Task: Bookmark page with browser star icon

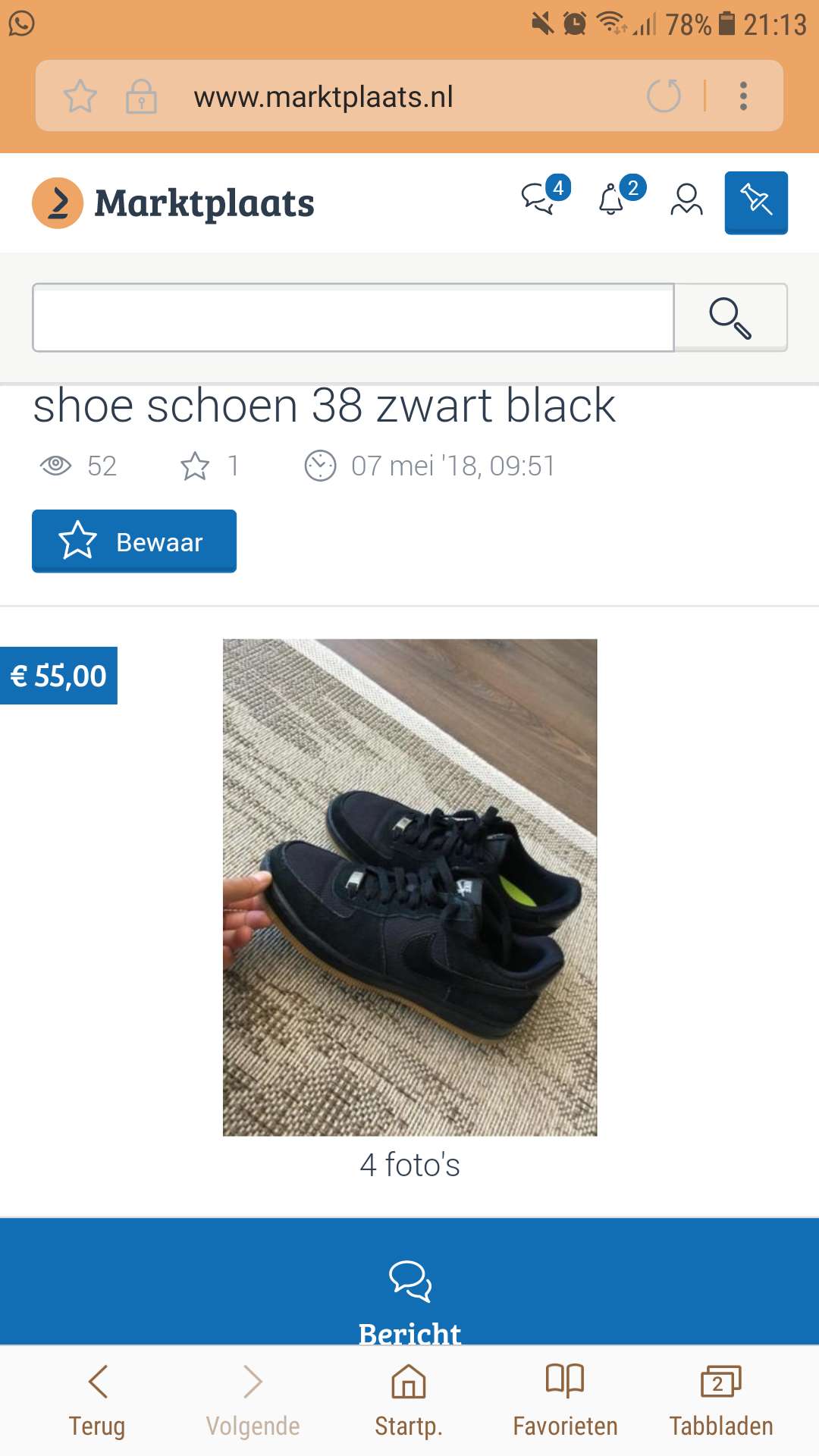Action: [x=80, y=96]
